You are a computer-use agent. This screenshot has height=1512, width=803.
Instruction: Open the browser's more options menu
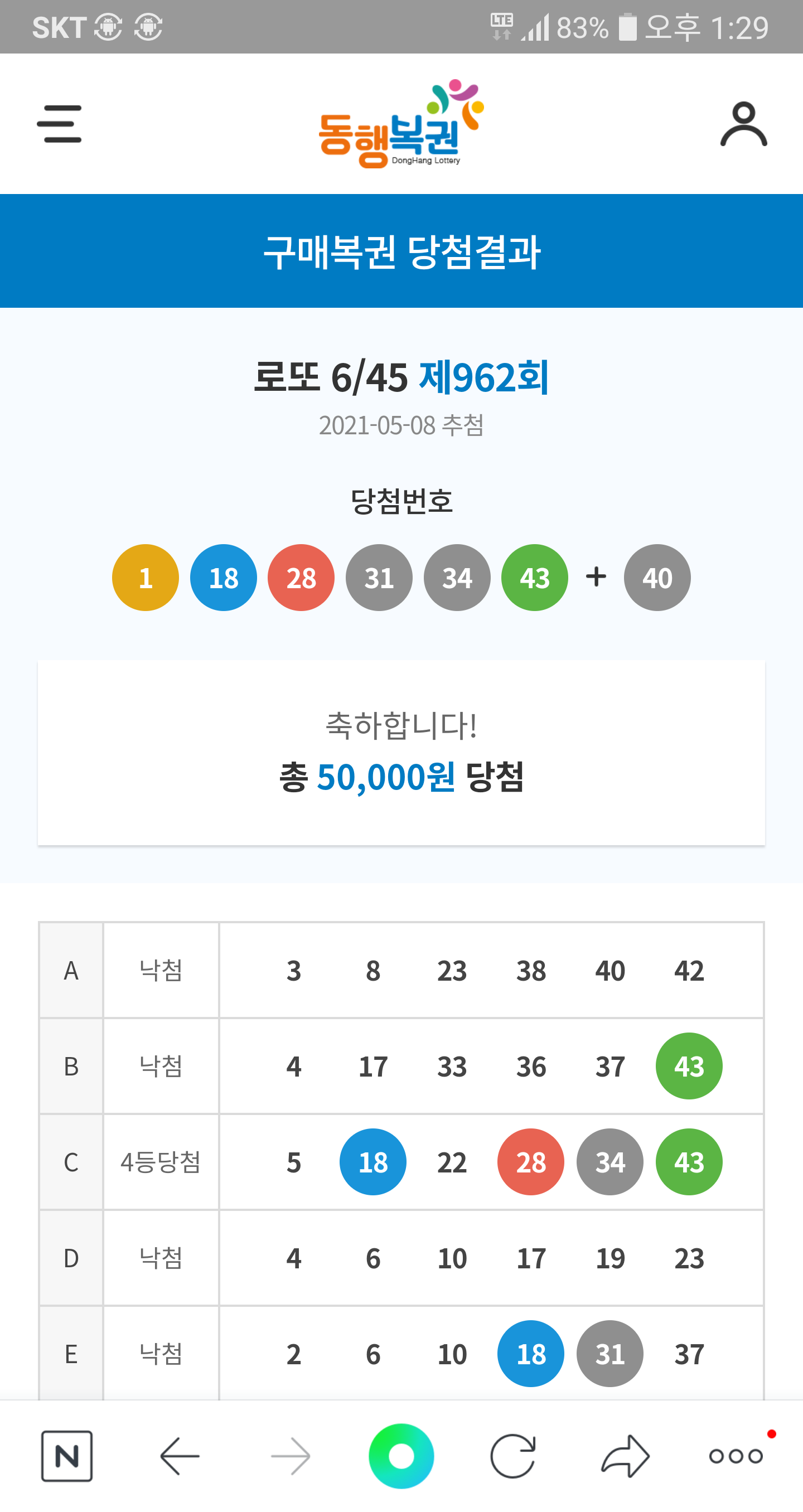pyautogui.click(x=736, y=1456)
